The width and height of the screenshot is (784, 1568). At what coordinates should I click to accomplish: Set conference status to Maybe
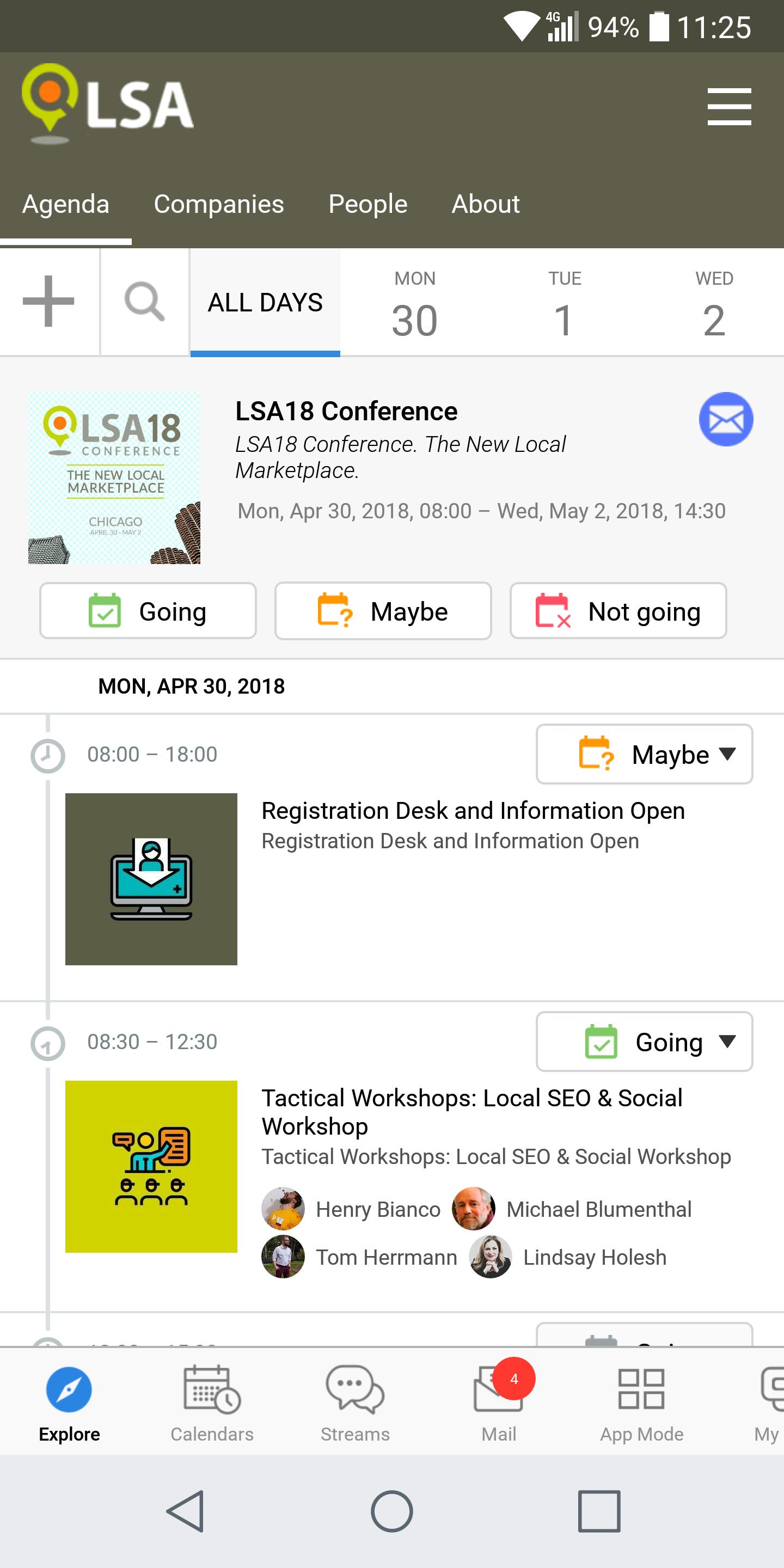tap(383, 611)
